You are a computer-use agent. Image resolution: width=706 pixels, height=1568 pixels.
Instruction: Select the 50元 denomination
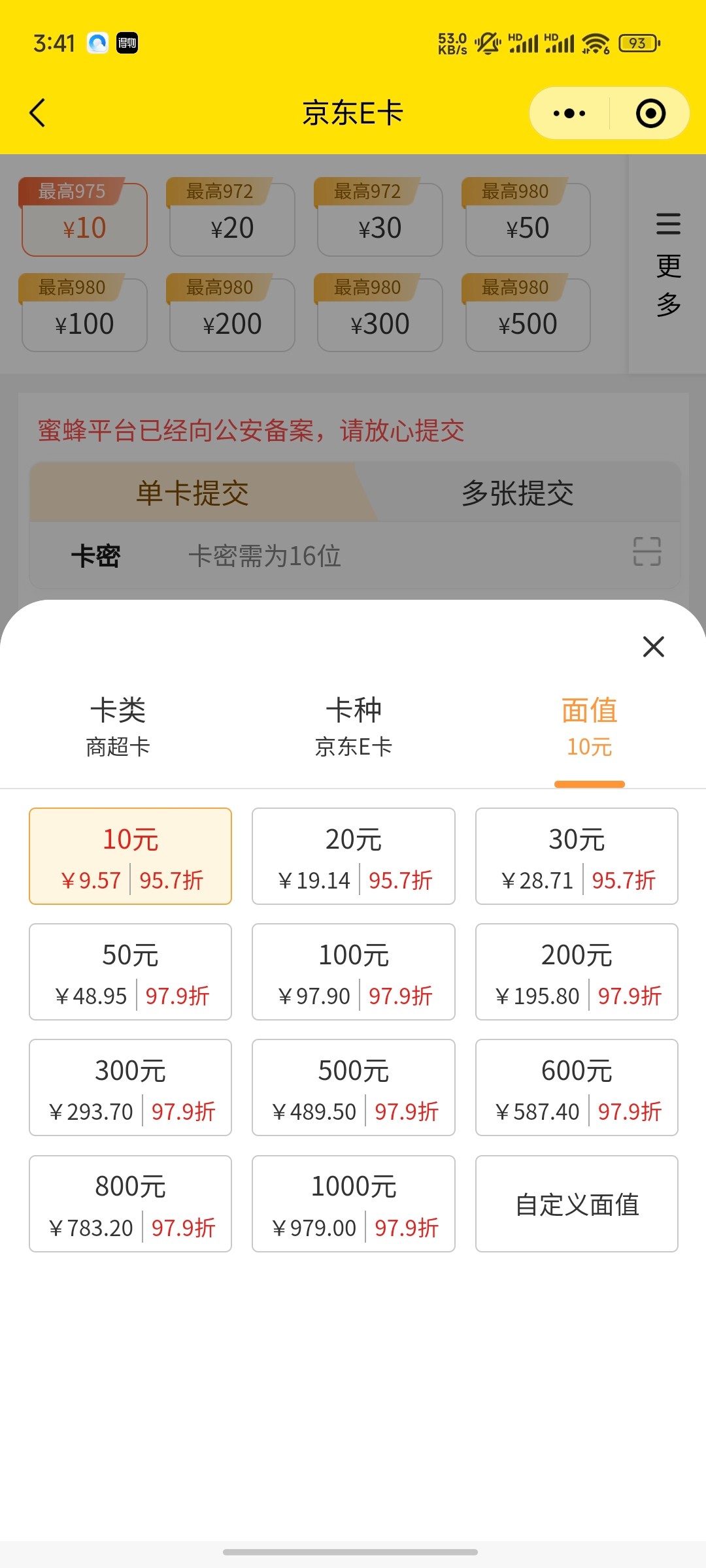(131, 972)
